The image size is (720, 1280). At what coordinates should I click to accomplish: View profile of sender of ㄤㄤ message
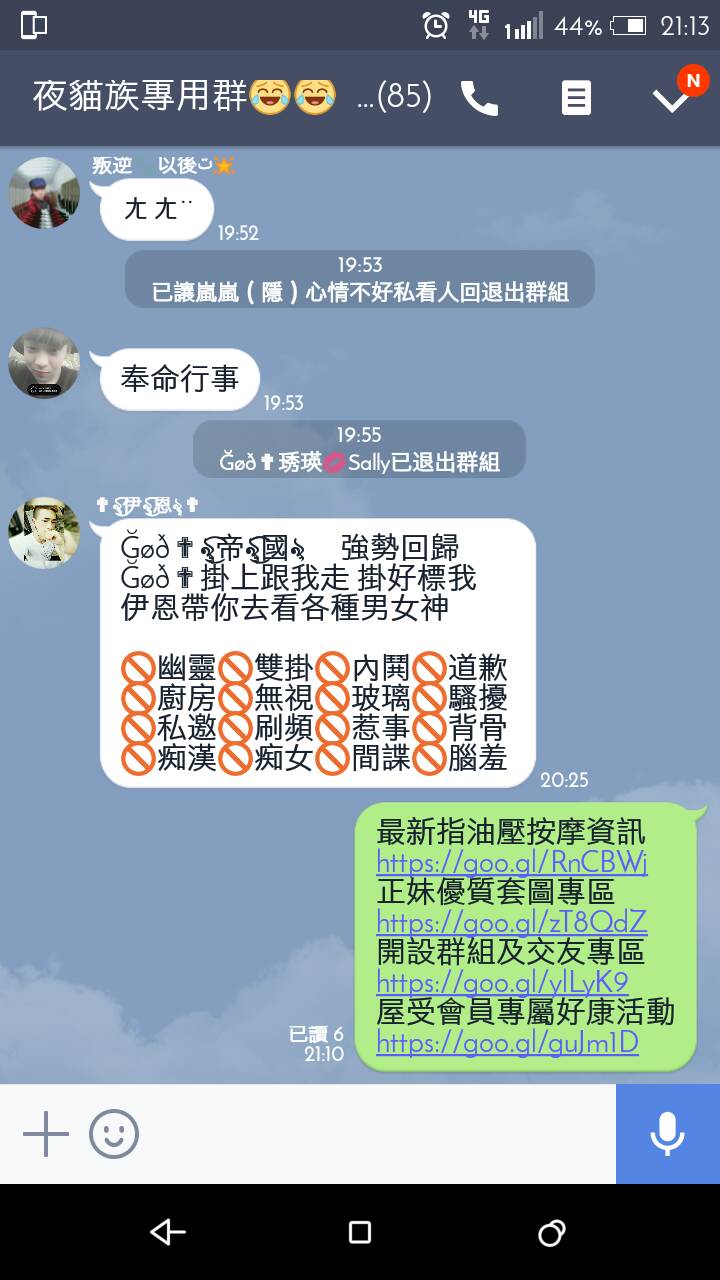44,193
